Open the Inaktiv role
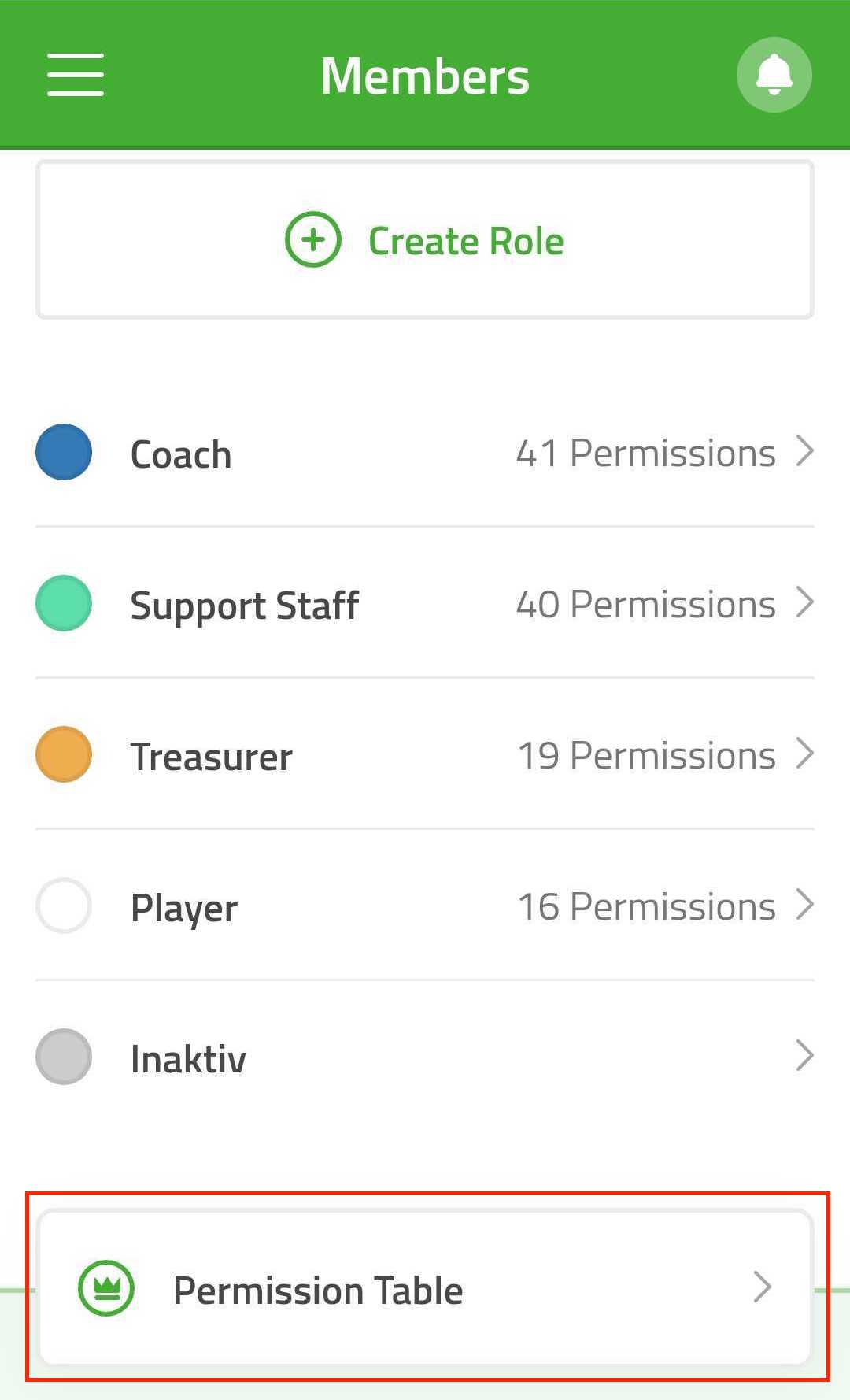This screenshot has width=850, height=1400. click(425, 1057)
